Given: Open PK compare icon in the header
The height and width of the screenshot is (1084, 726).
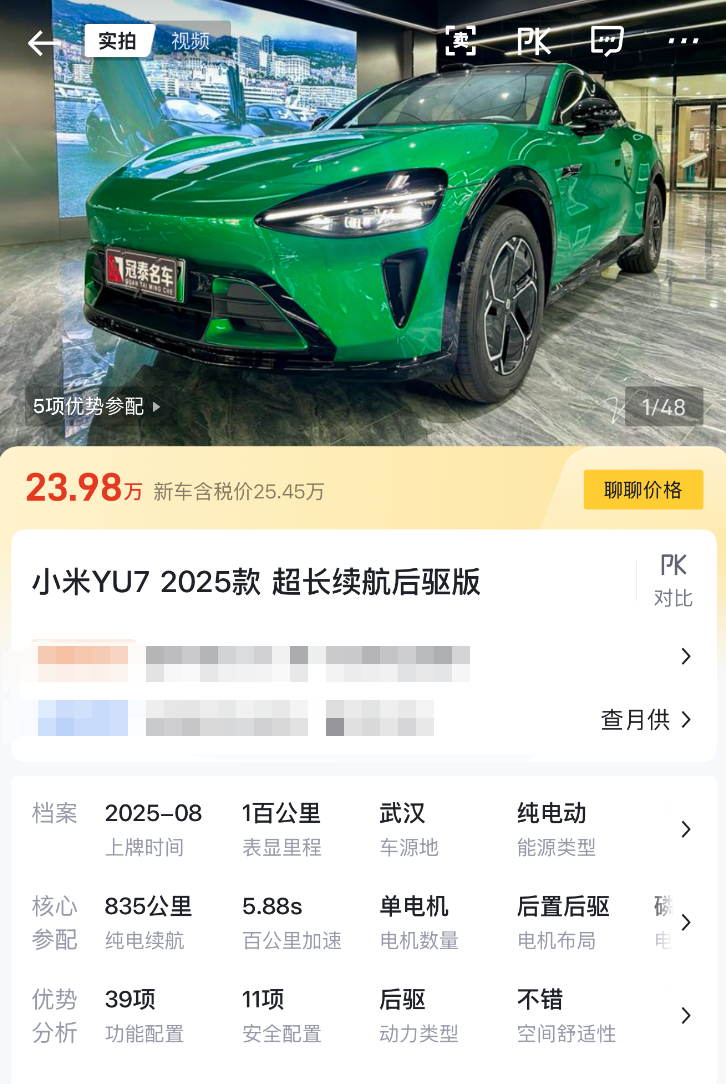Looking at the screenshot, I should point(534,41).
